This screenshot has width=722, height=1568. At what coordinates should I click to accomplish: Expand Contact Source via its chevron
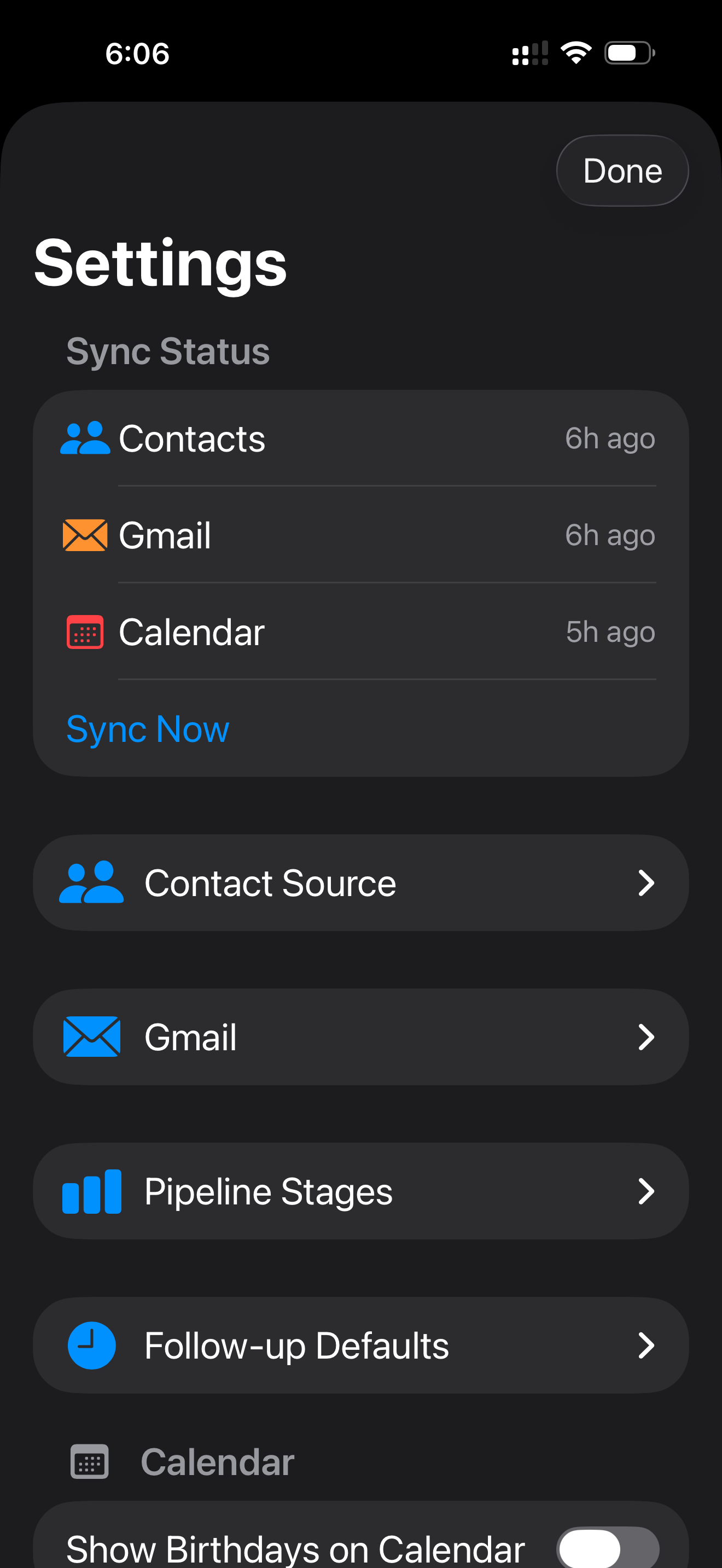tap(647, 883)
